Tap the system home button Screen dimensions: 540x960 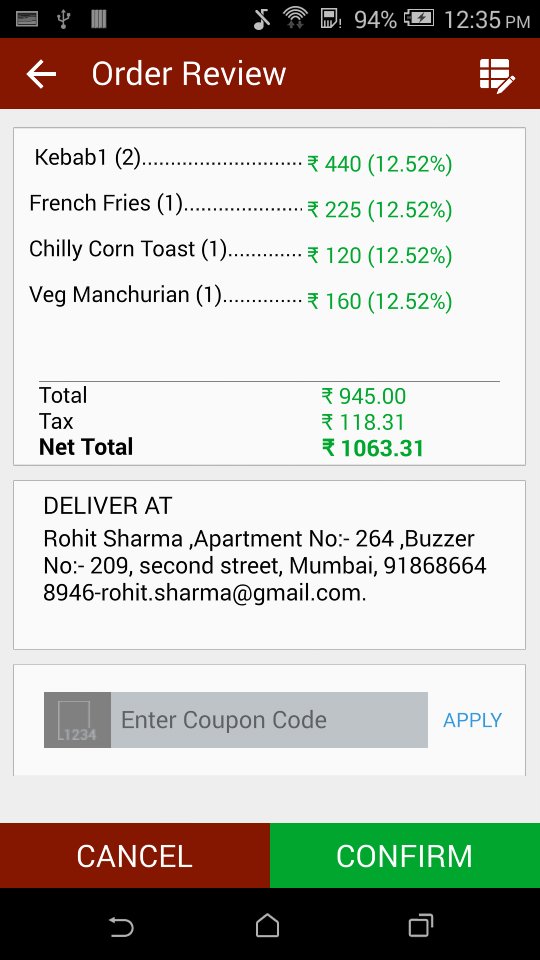268,925
